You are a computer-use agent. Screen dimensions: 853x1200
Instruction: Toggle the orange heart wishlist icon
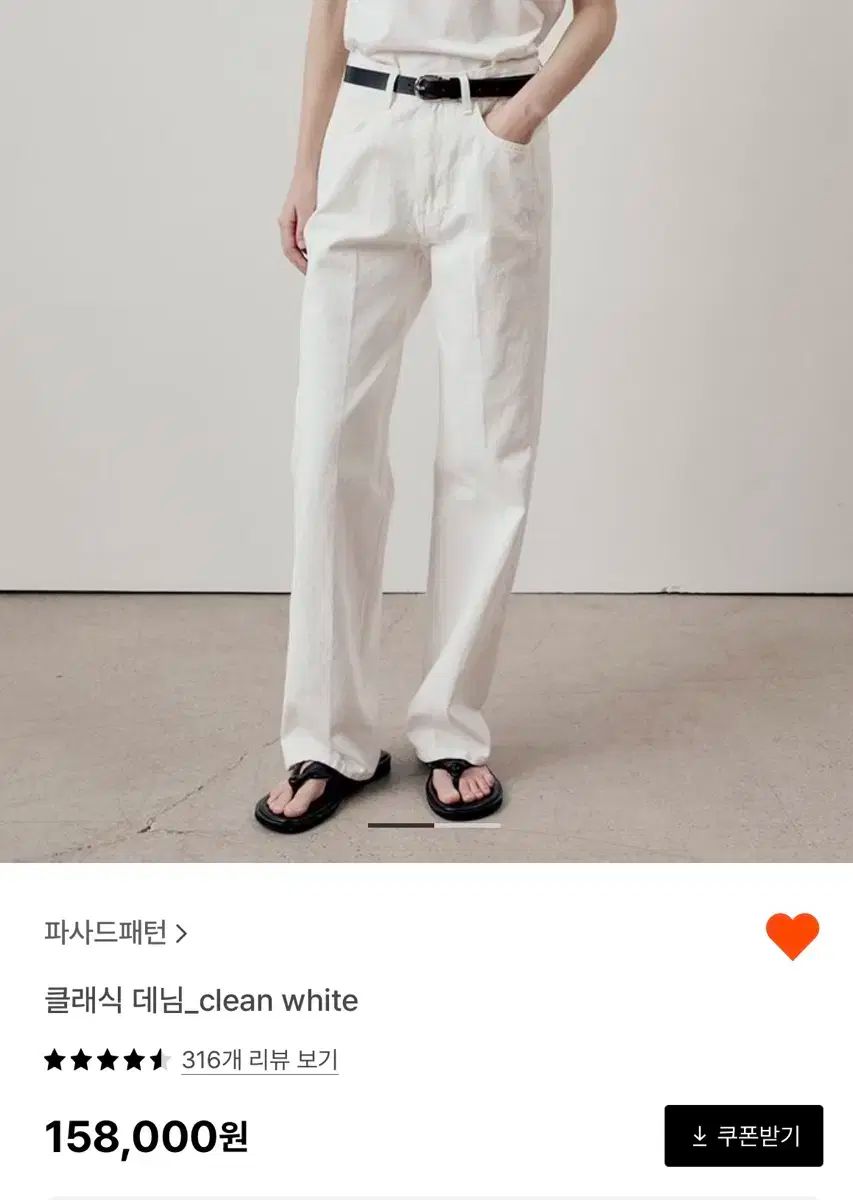point(792,936)
